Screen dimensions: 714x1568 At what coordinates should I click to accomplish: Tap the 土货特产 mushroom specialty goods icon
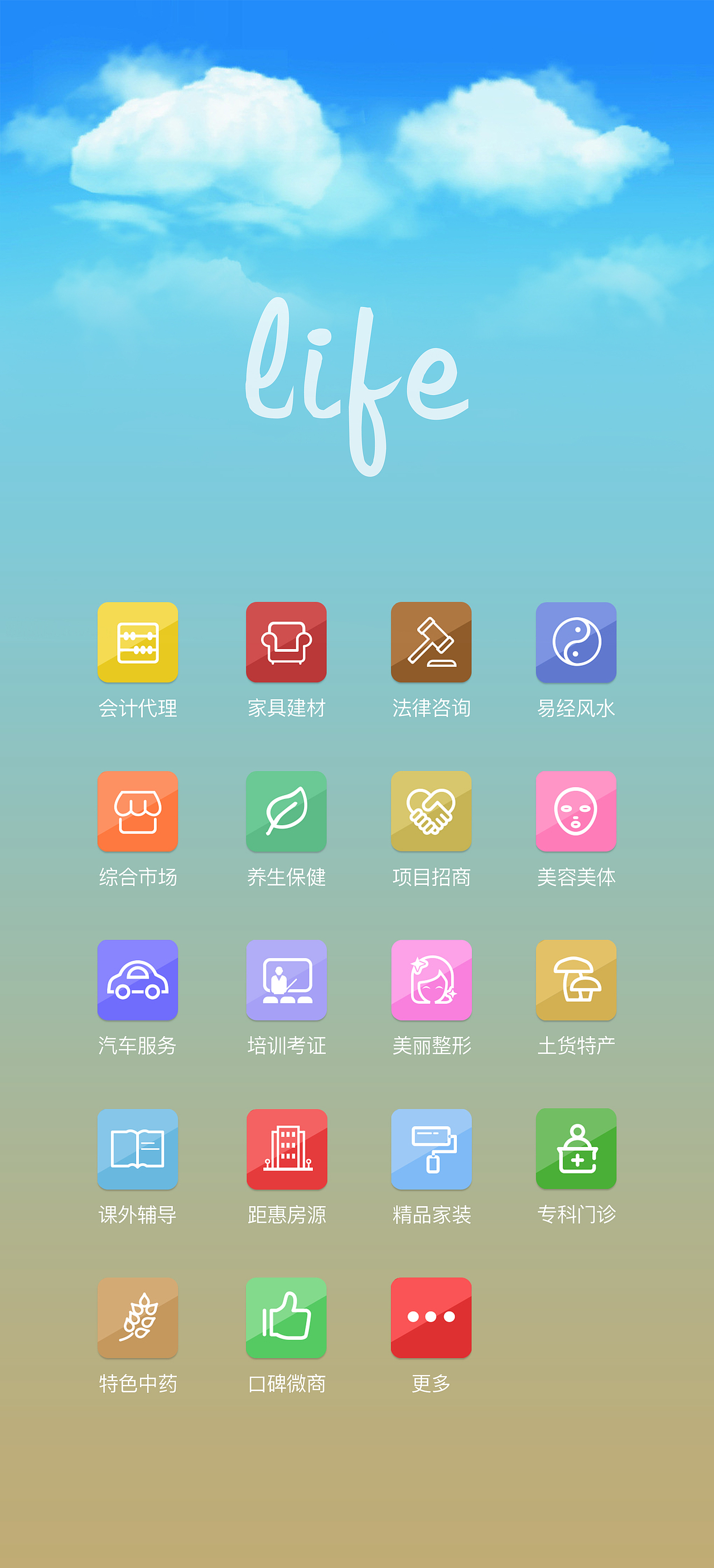point(576,980)
